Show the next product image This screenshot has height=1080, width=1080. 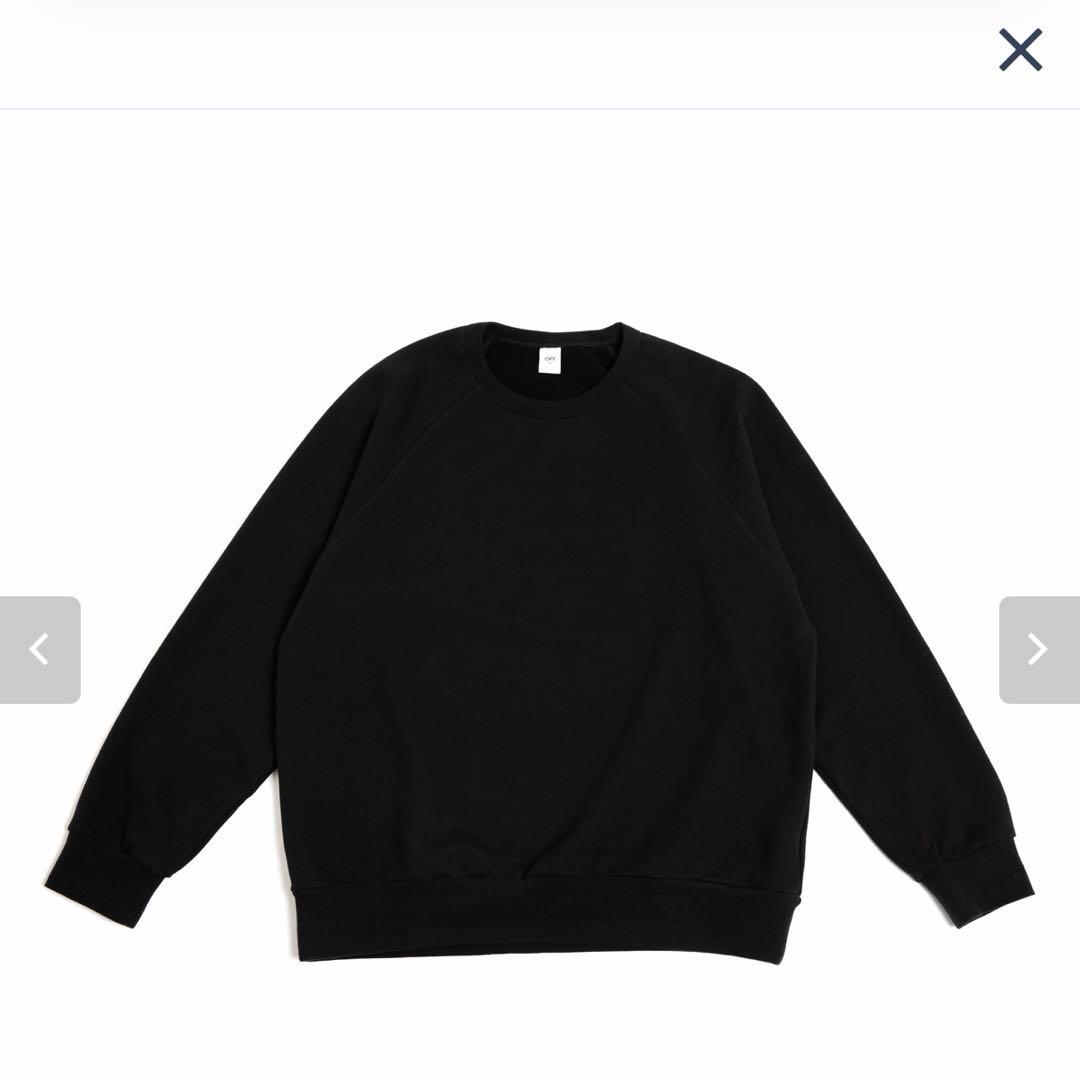click(x=1038, y=650)
